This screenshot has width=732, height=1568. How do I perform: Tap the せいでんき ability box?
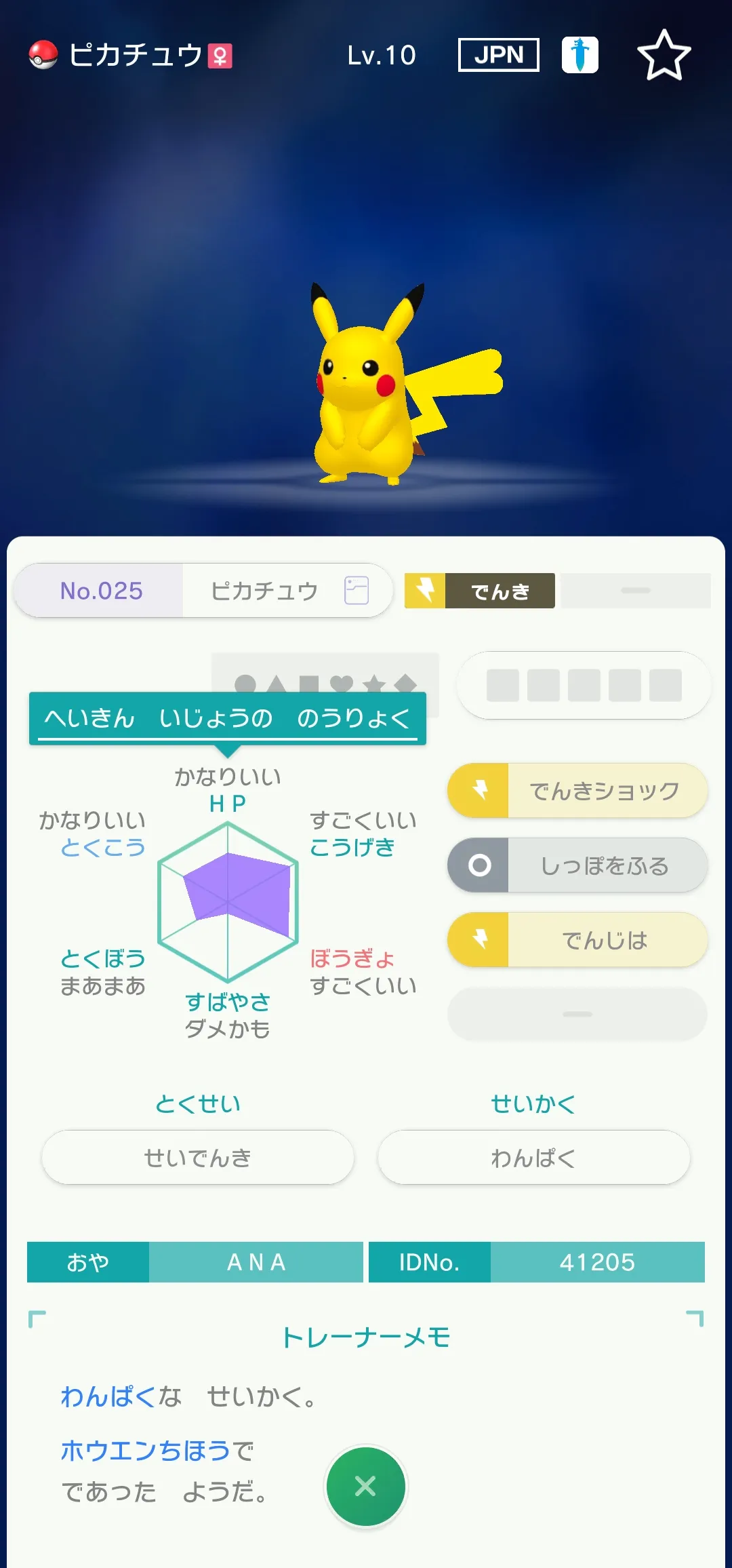click(x=198, y=1158)
